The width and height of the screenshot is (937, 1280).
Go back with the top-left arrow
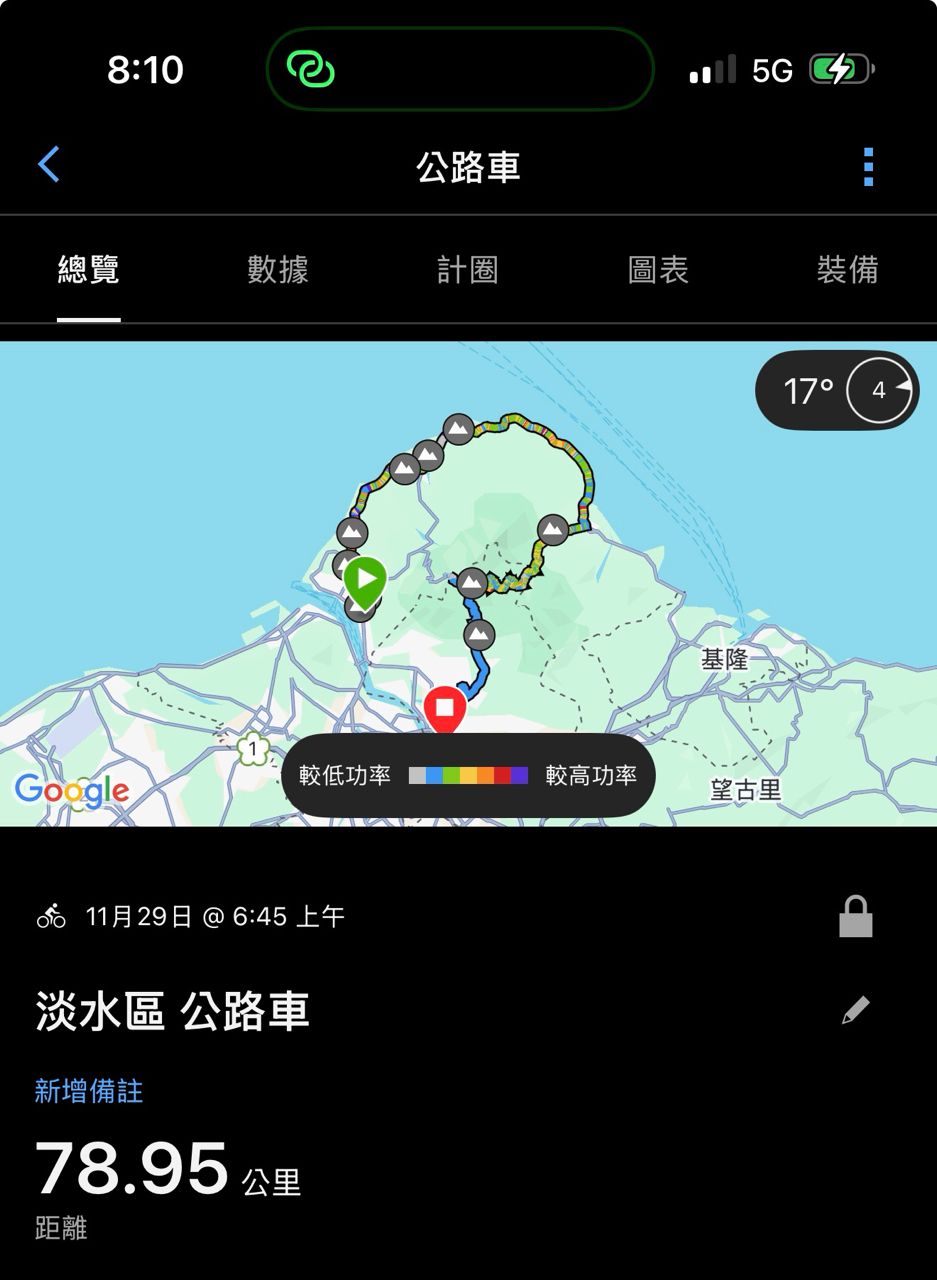click(x=49, y=165)
